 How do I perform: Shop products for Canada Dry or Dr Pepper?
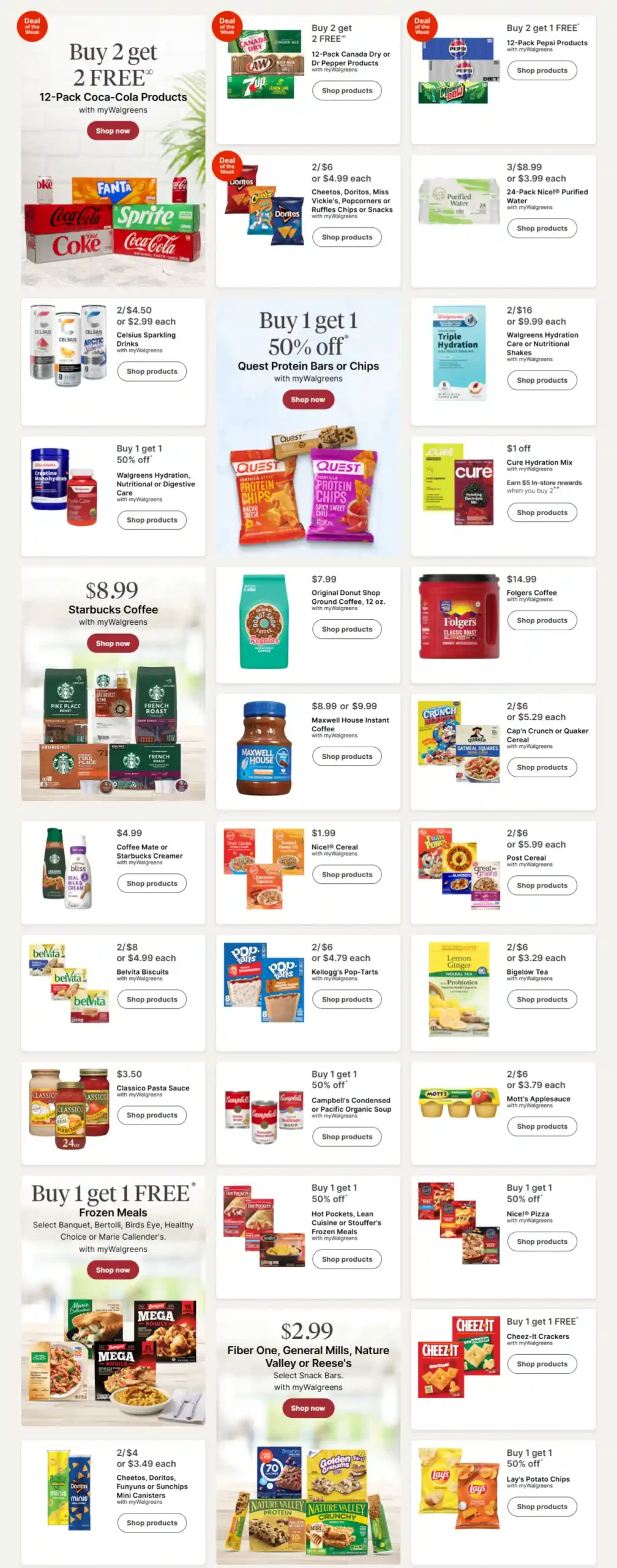pyautogui.click(x=346, y=91)
